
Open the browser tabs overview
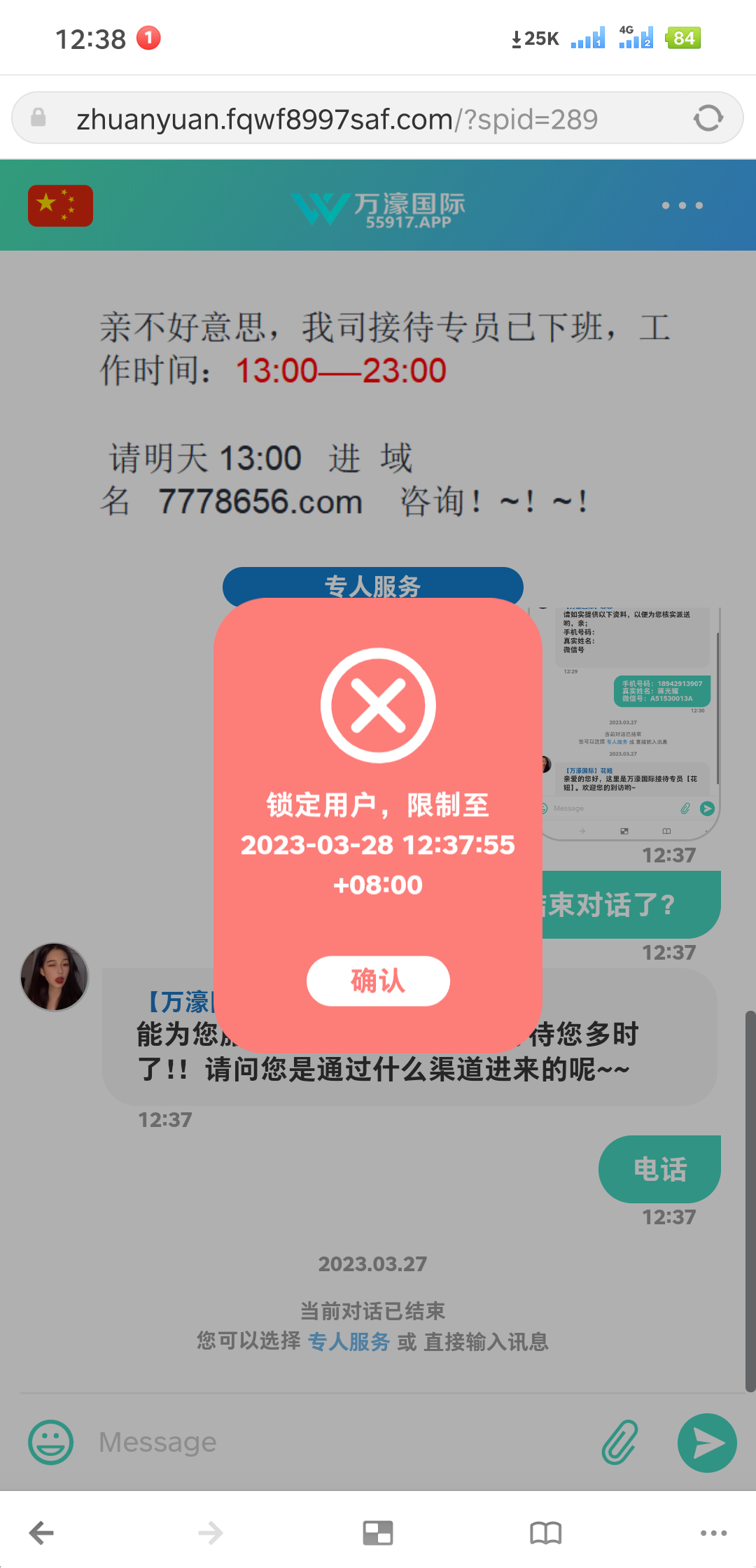tap(378, 1533)
